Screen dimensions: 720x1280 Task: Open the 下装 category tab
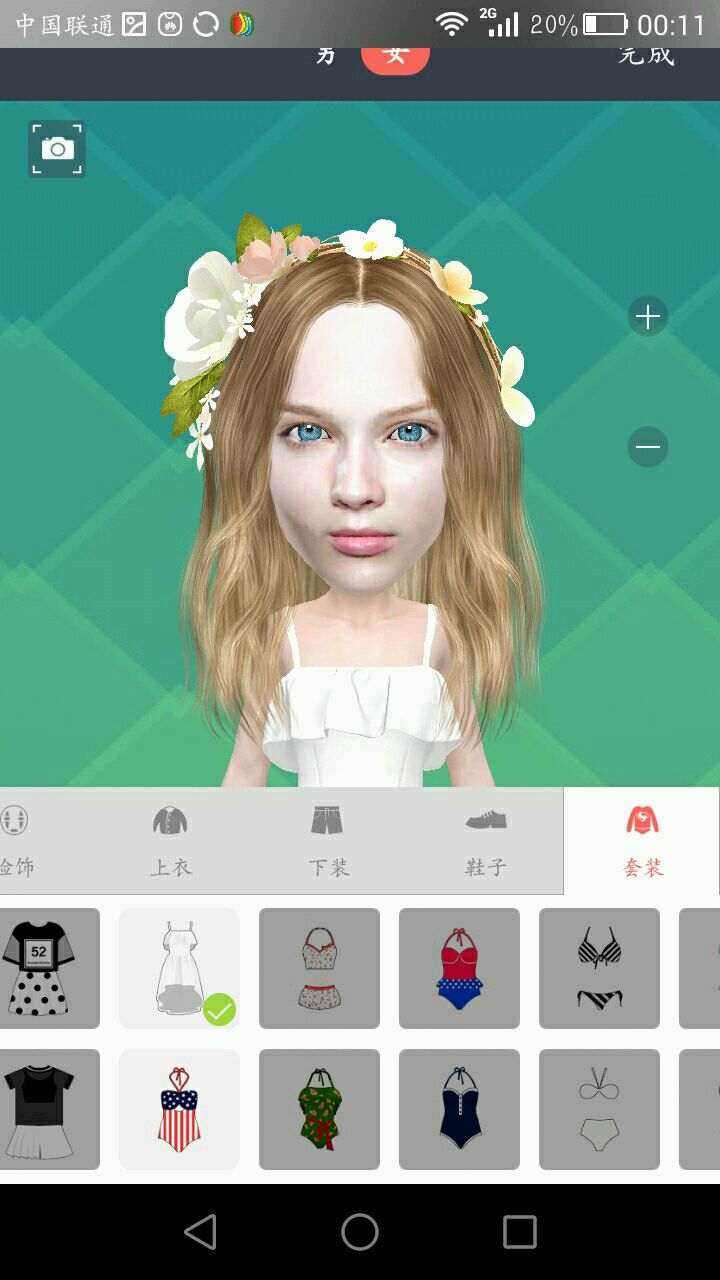coord(328,841)
